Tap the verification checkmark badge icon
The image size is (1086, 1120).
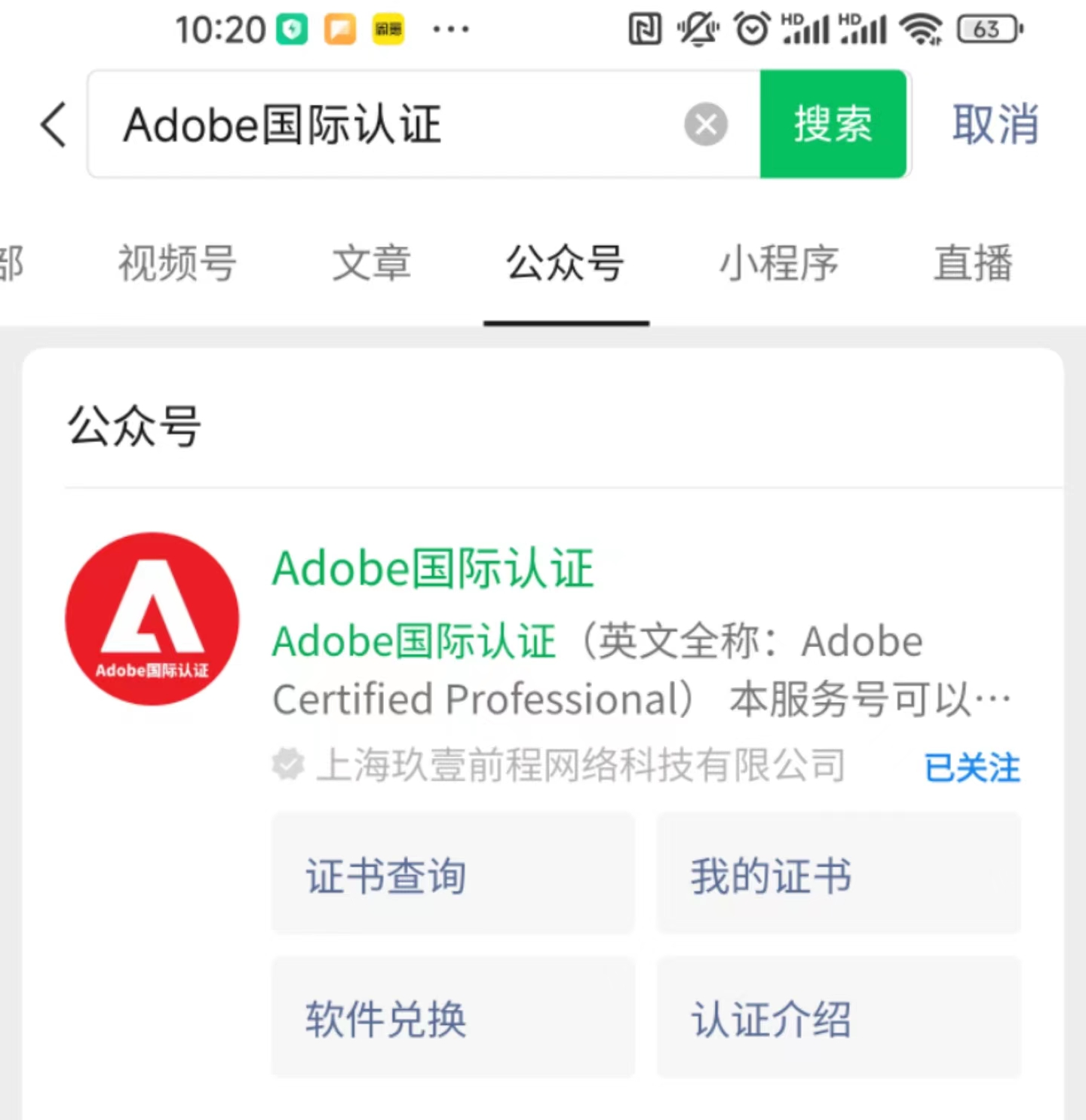click(285, 765)
